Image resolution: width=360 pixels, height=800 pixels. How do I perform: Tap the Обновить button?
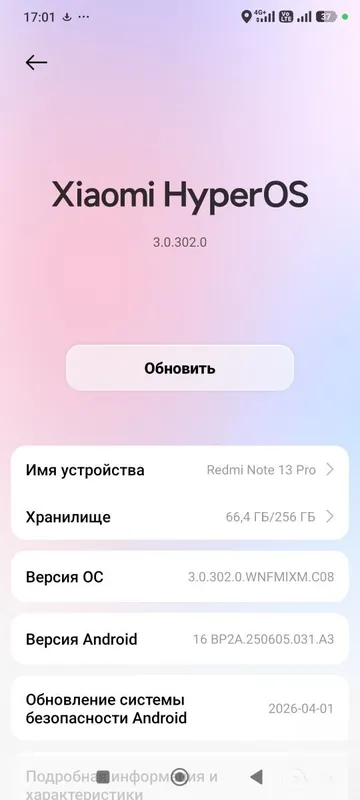coord(179,368)
